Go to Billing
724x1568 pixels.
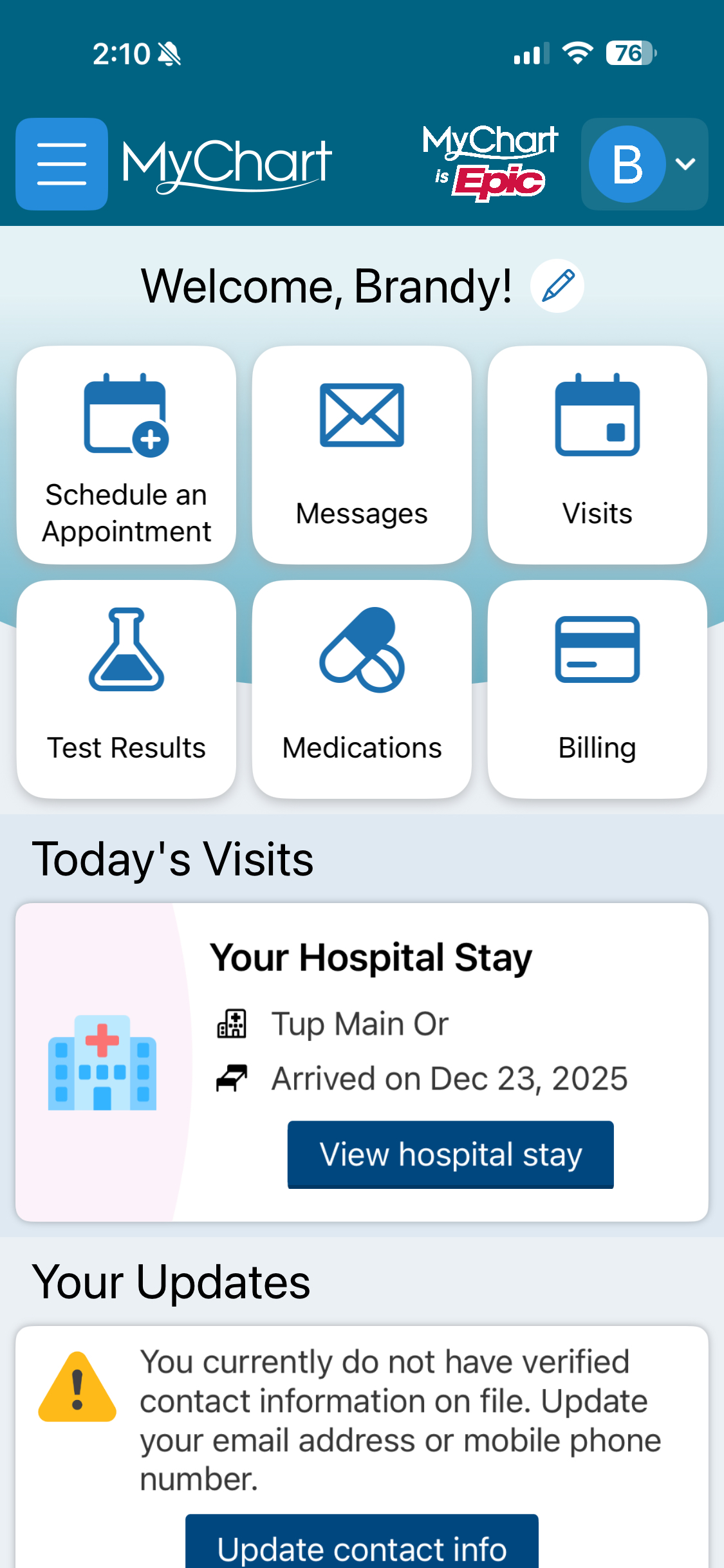597,689
